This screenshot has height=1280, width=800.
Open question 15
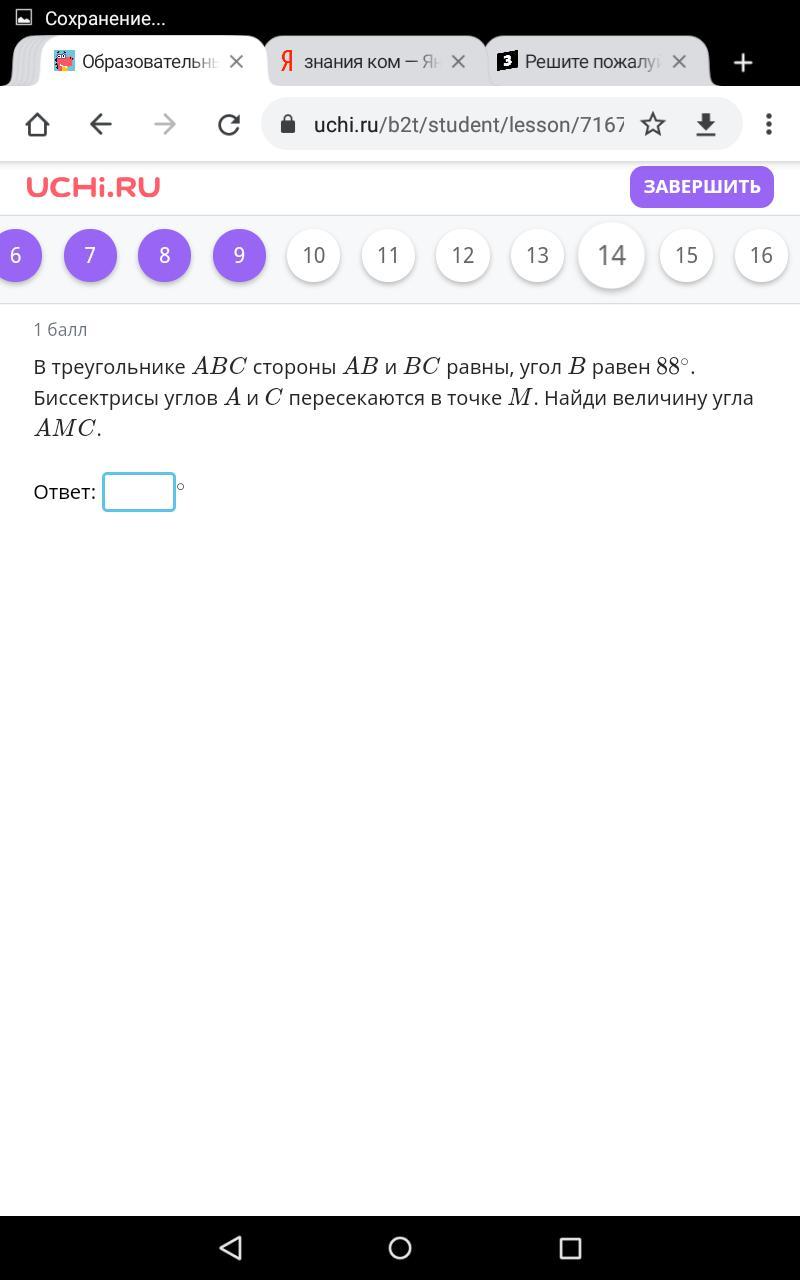pos(686,255)
